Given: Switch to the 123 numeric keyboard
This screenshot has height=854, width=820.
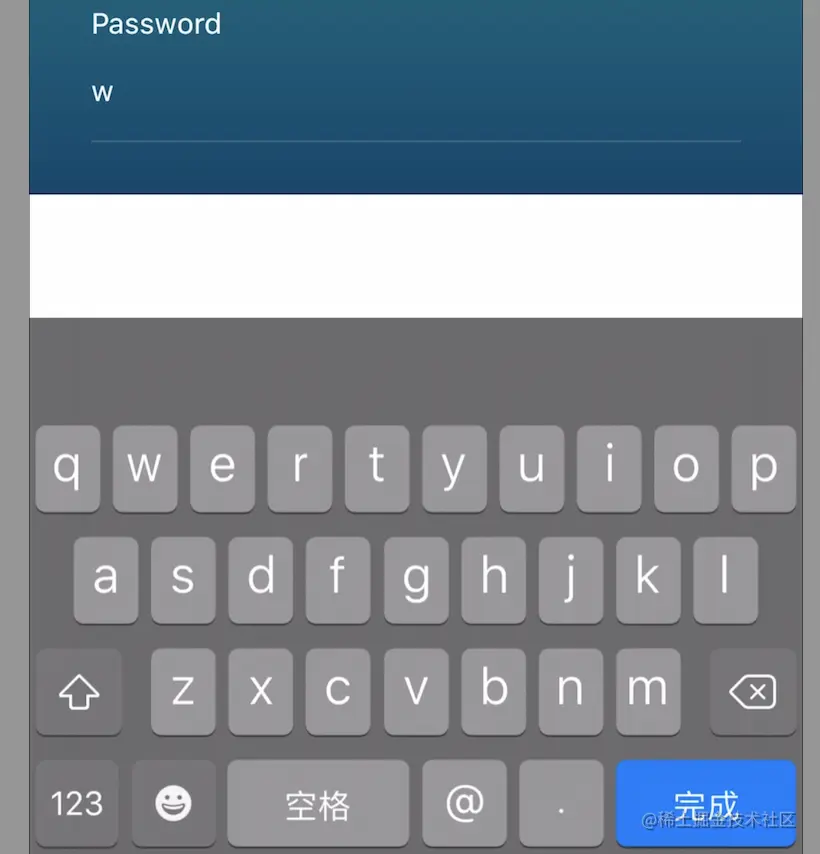Looking at the screenshot, I should (77, 803).
